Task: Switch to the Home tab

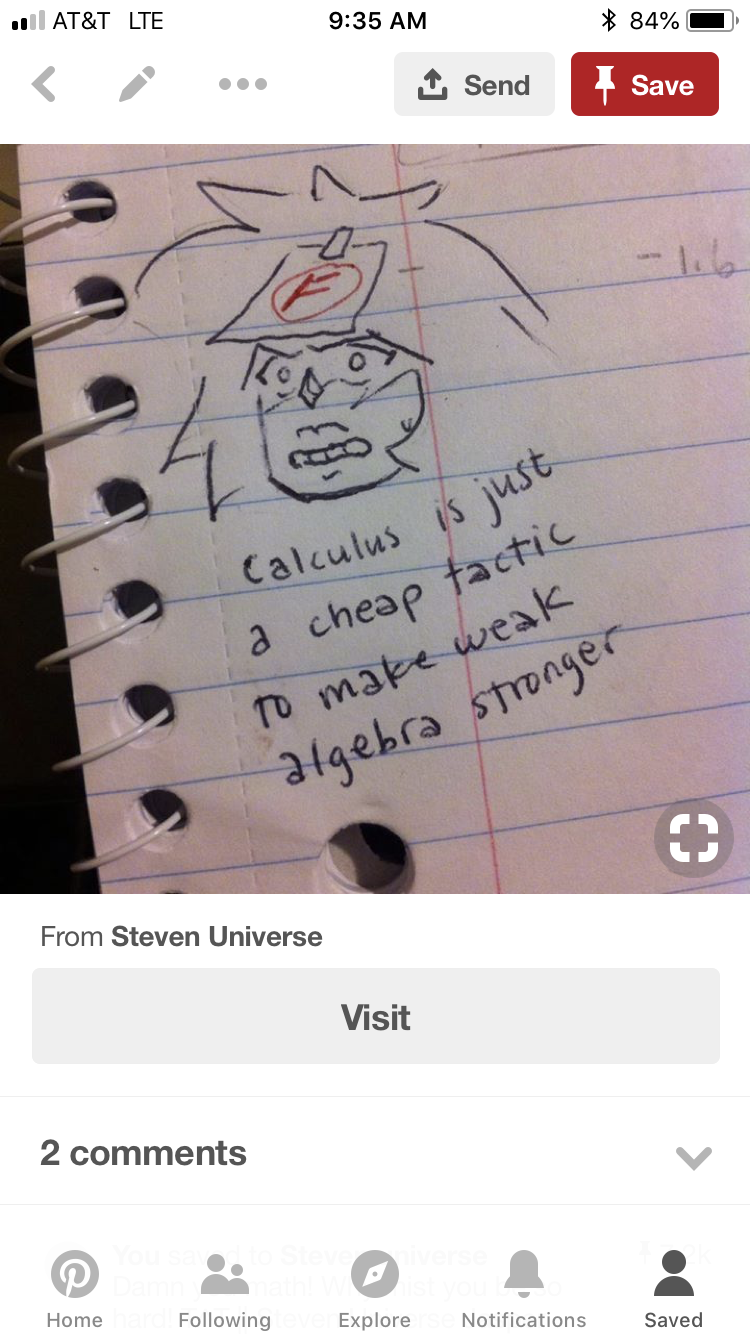Action: (x=75, y=1290)
